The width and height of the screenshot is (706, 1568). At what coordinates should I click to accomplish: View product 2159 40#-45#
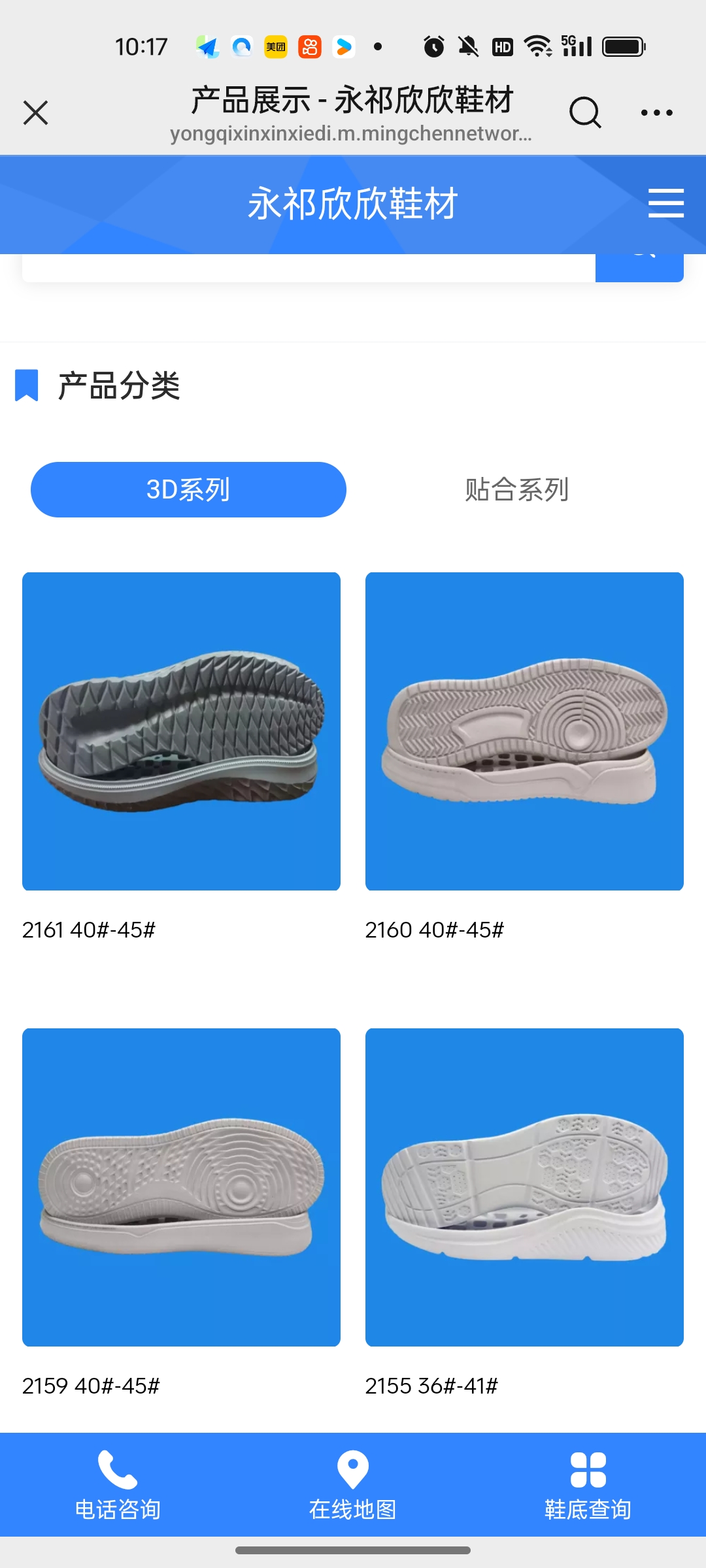[x=181, y=1187]
